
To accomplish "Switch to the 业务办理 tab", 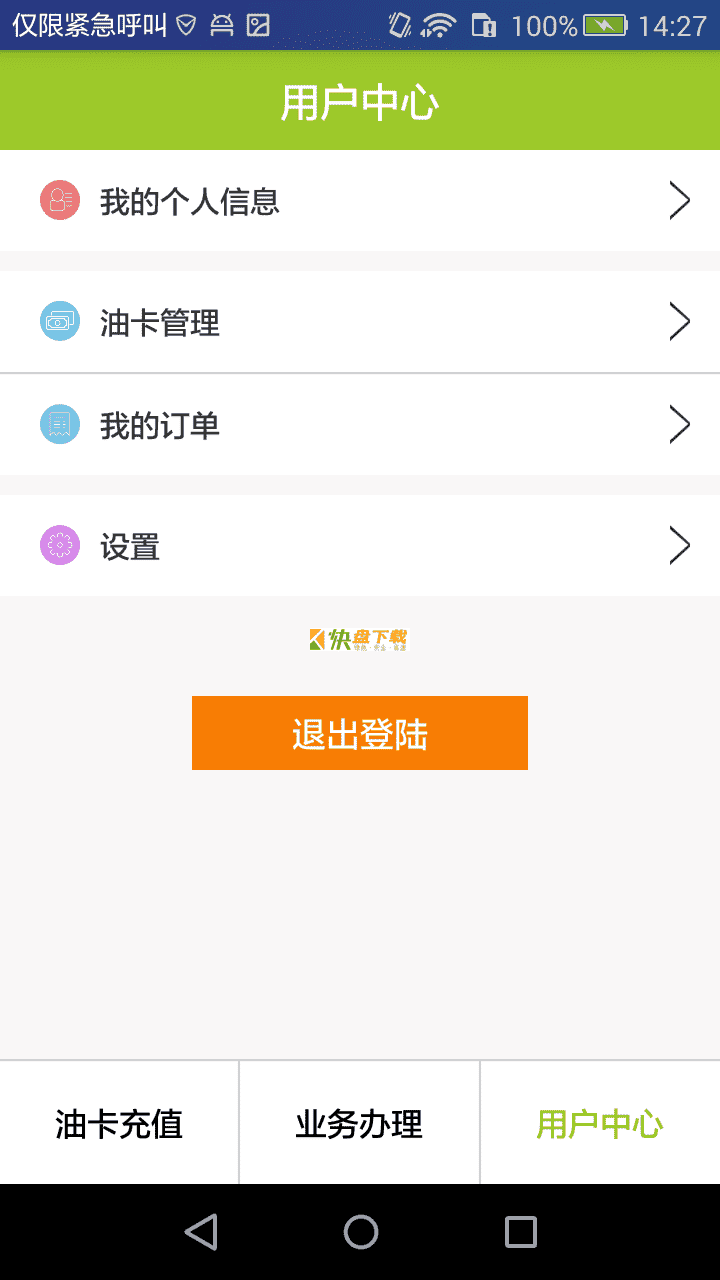I will pos(360,1123).
